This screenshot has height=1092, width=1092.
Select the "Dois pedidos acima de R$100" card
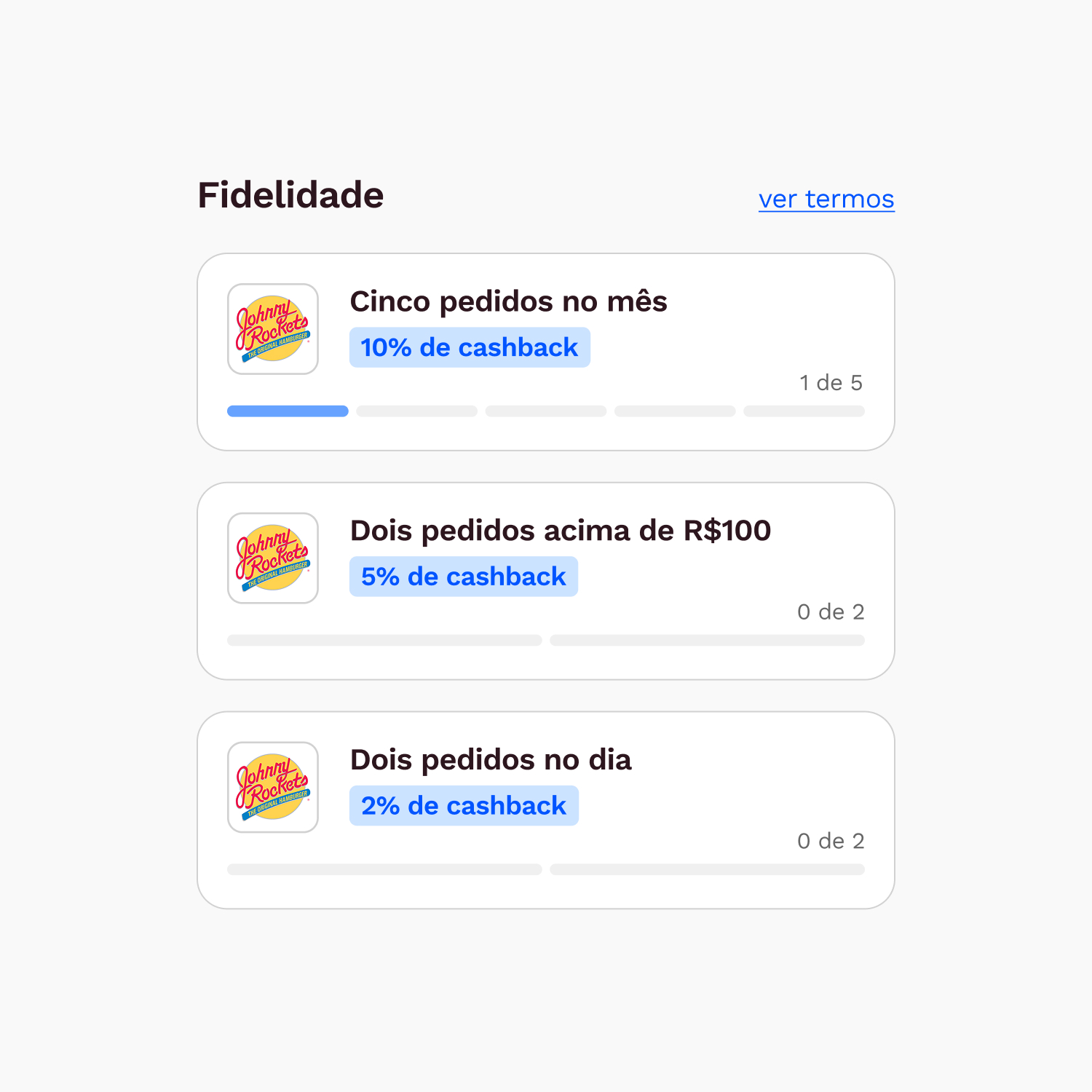(x=545, y=581)
